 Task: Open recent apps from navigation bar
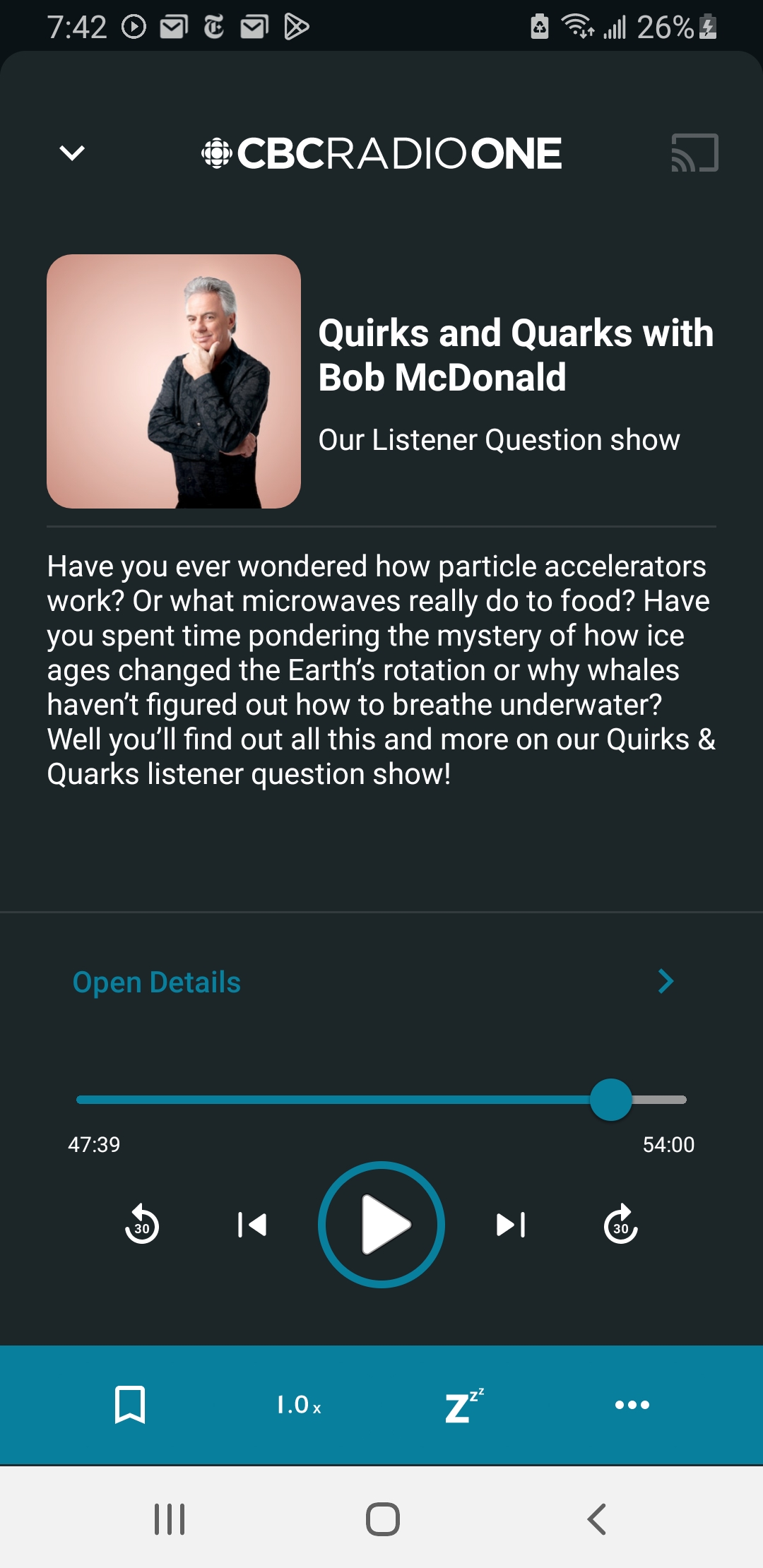[x=170, y=1519]
